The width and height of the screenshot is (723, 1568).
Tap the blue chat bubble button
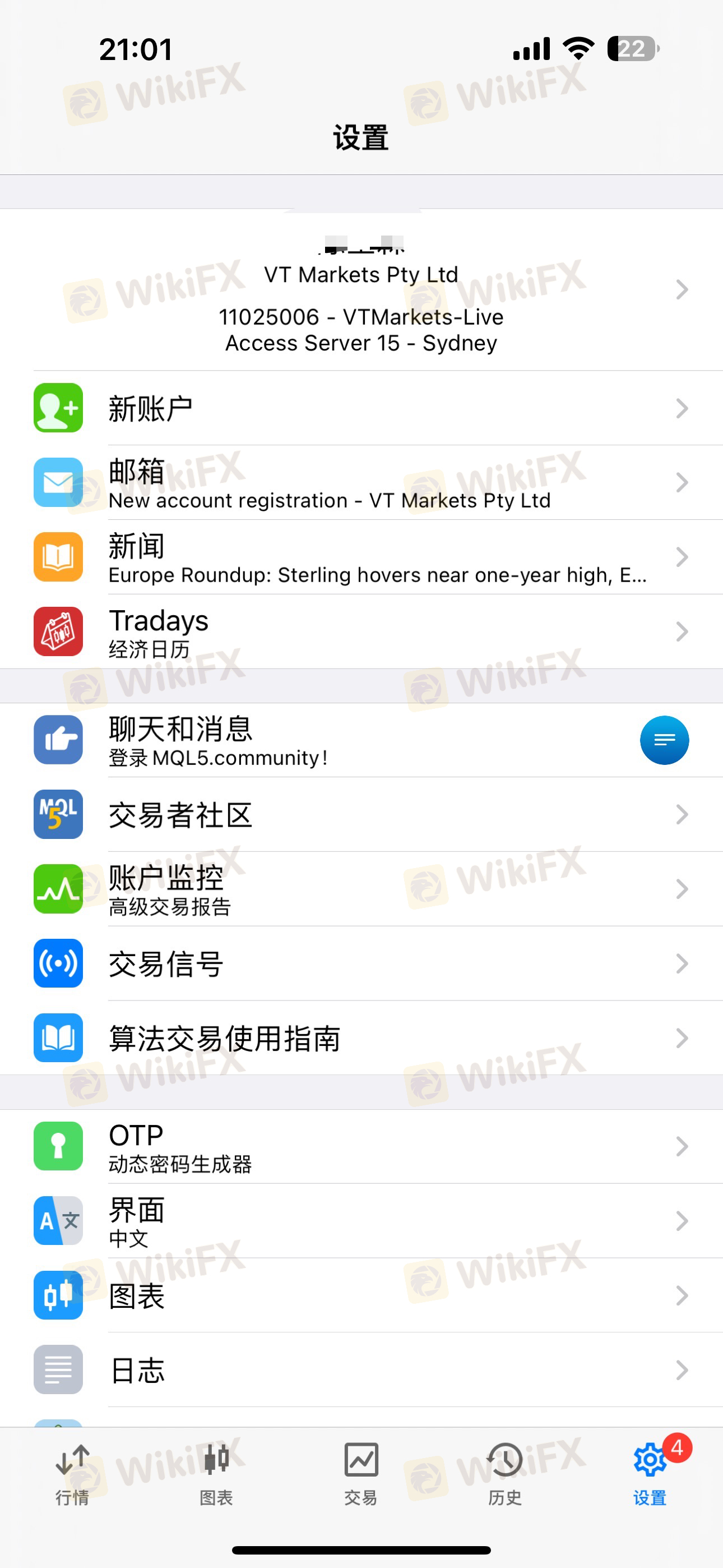click(664, 740)
